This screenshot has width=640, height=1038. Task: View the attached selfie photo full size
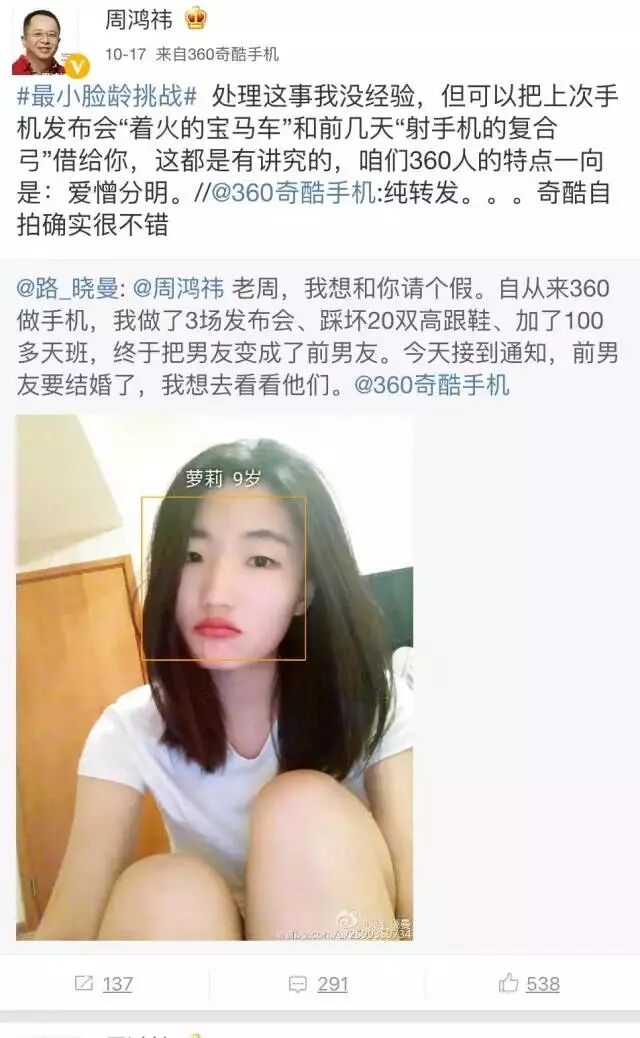click(214, 677)
